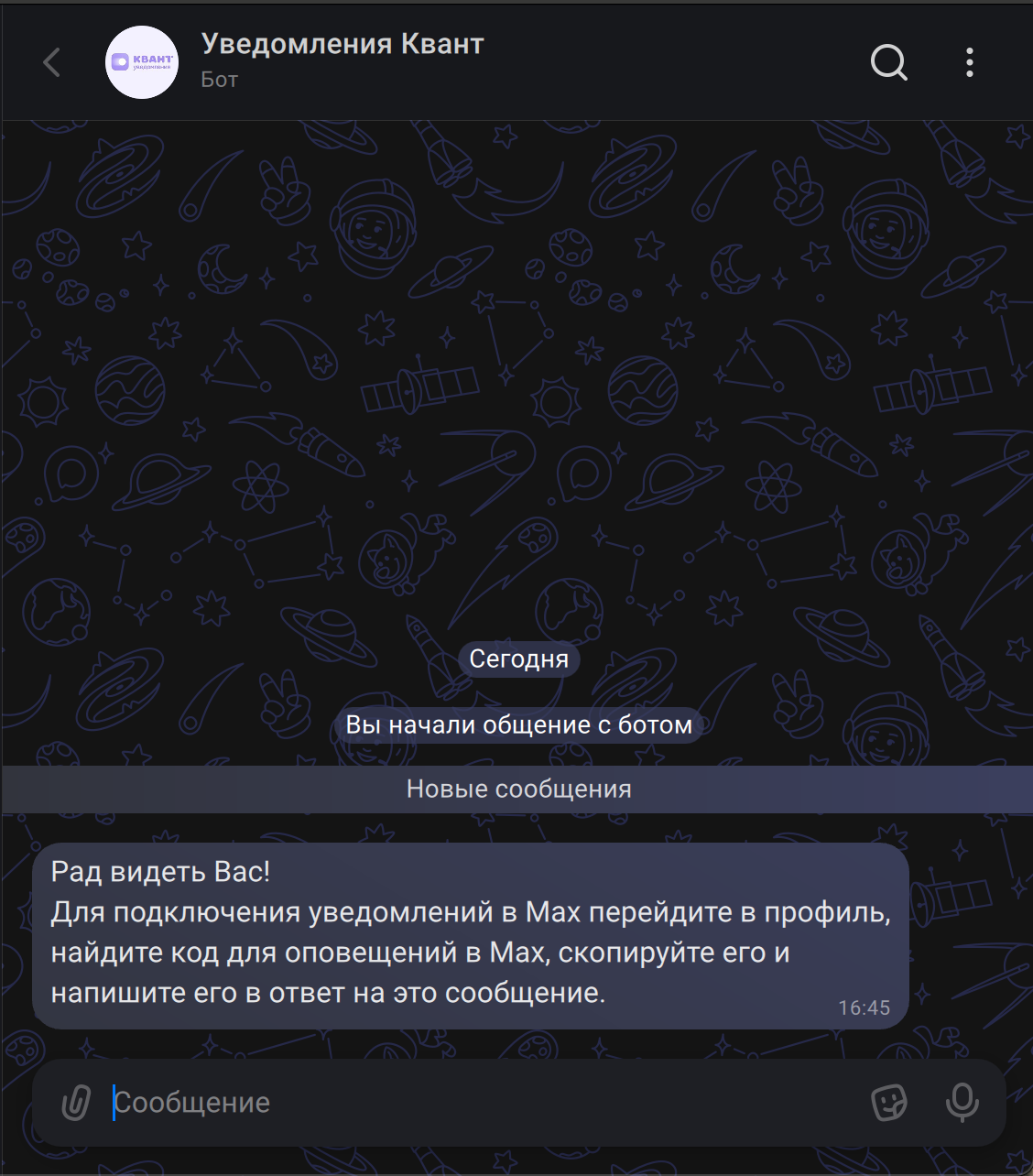Open the Уведомления Квант bot profile avatar
This screenshot has width=1033, height=1176.
142,62
